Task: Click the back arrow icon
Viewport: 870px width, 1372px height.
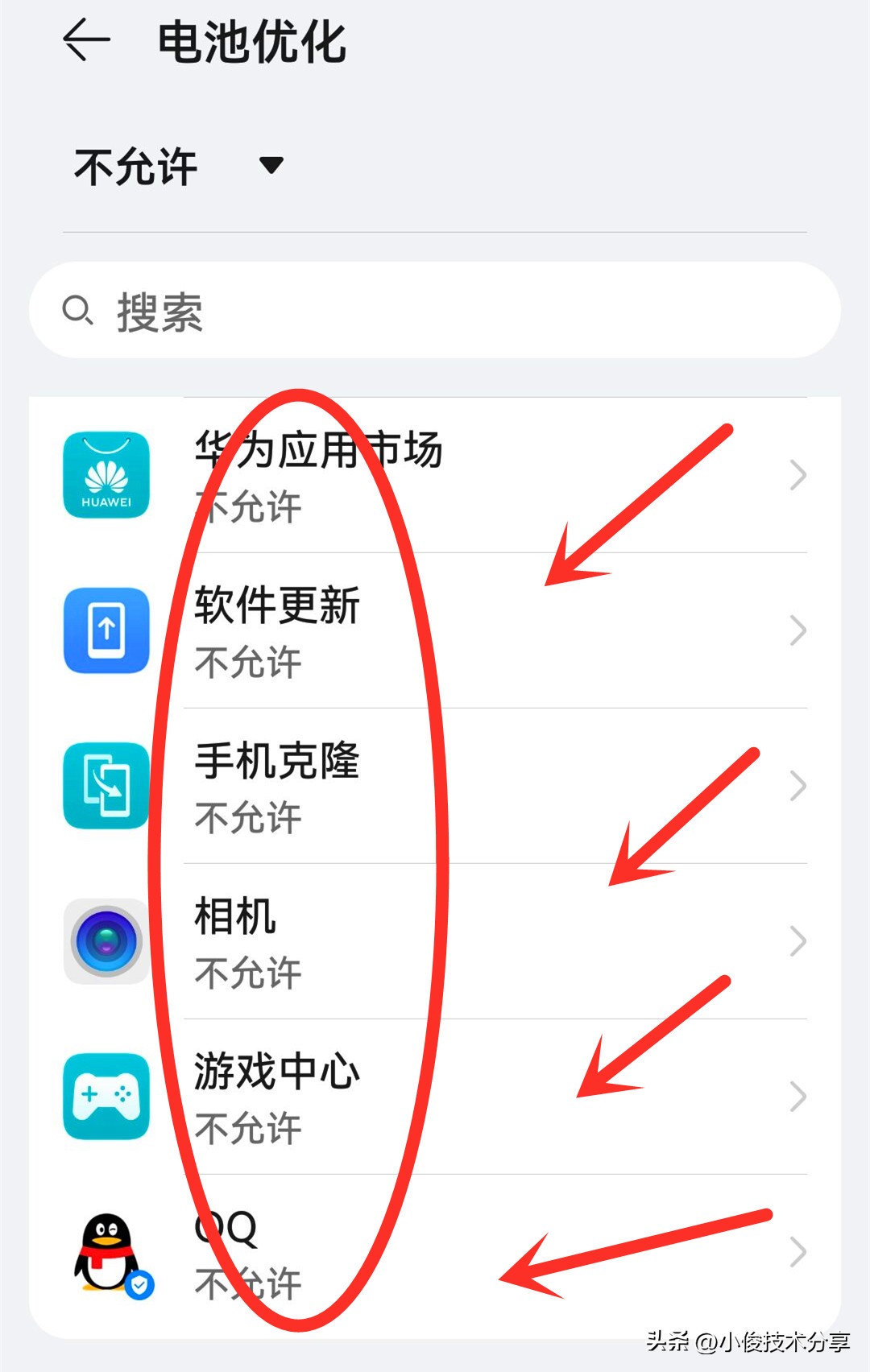Action: pyautogui.click(x=85, y=42)
